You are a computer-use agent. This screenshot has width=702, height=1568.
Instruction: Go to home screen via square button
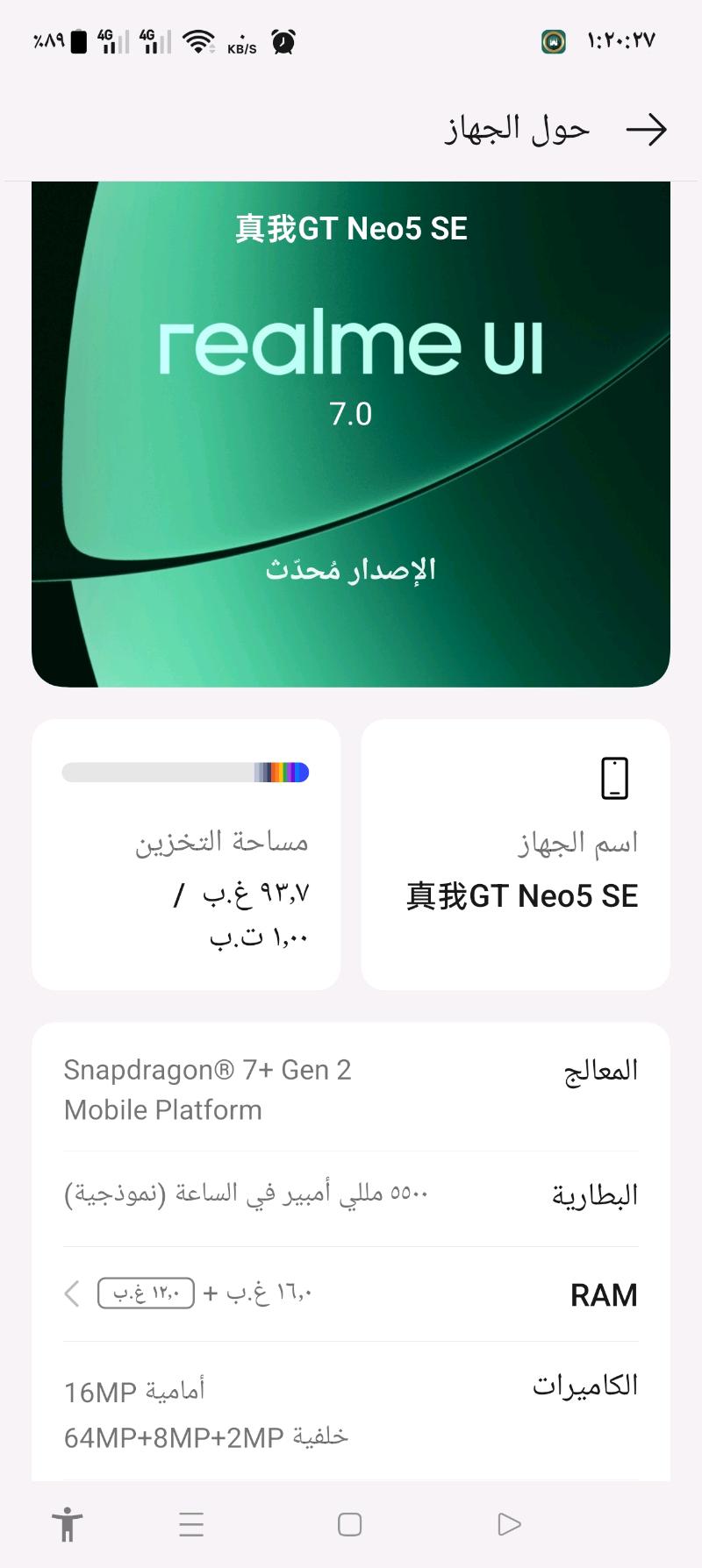click(x=350, y=1524)
